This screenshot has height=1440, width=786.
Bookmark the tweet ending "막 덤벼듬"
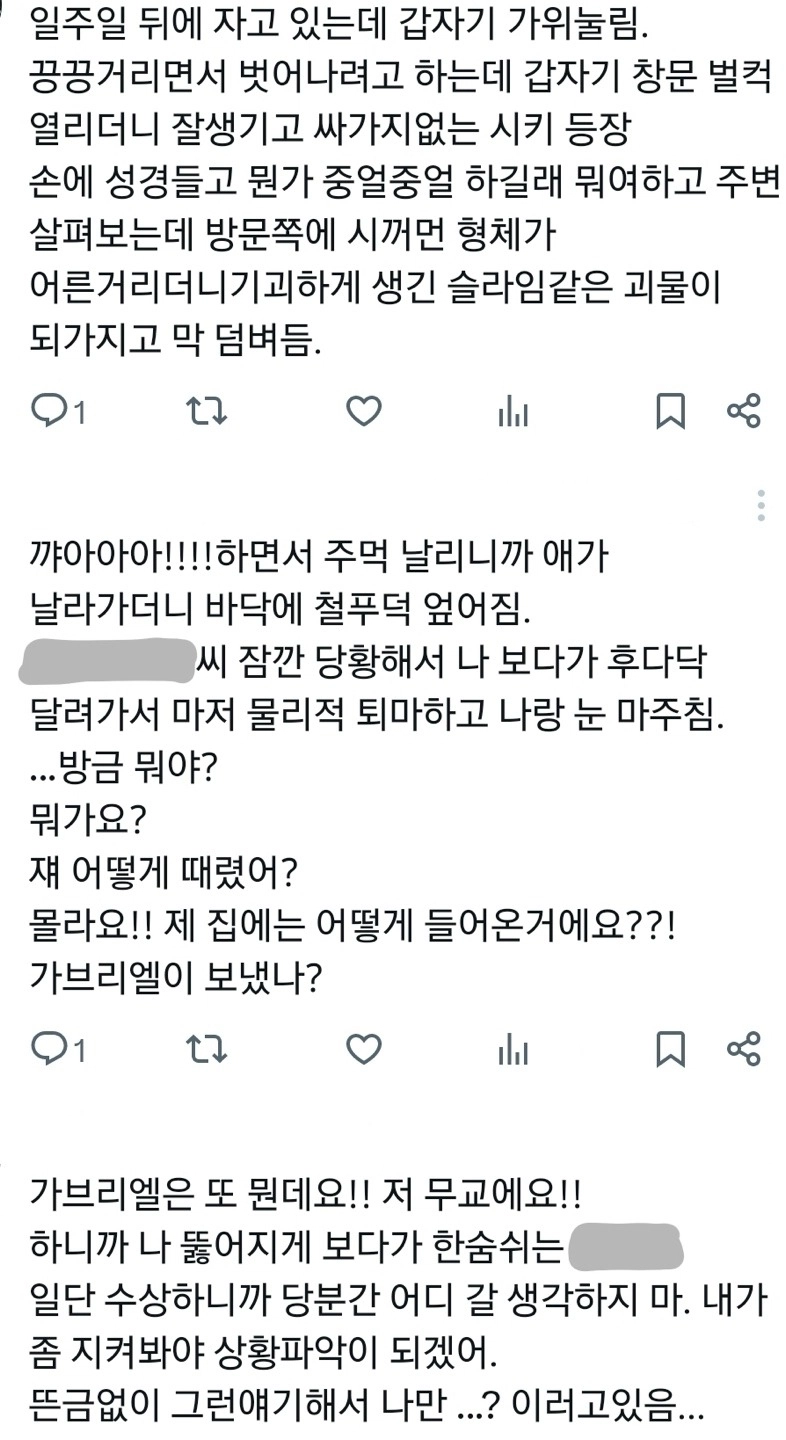(670, 411)
